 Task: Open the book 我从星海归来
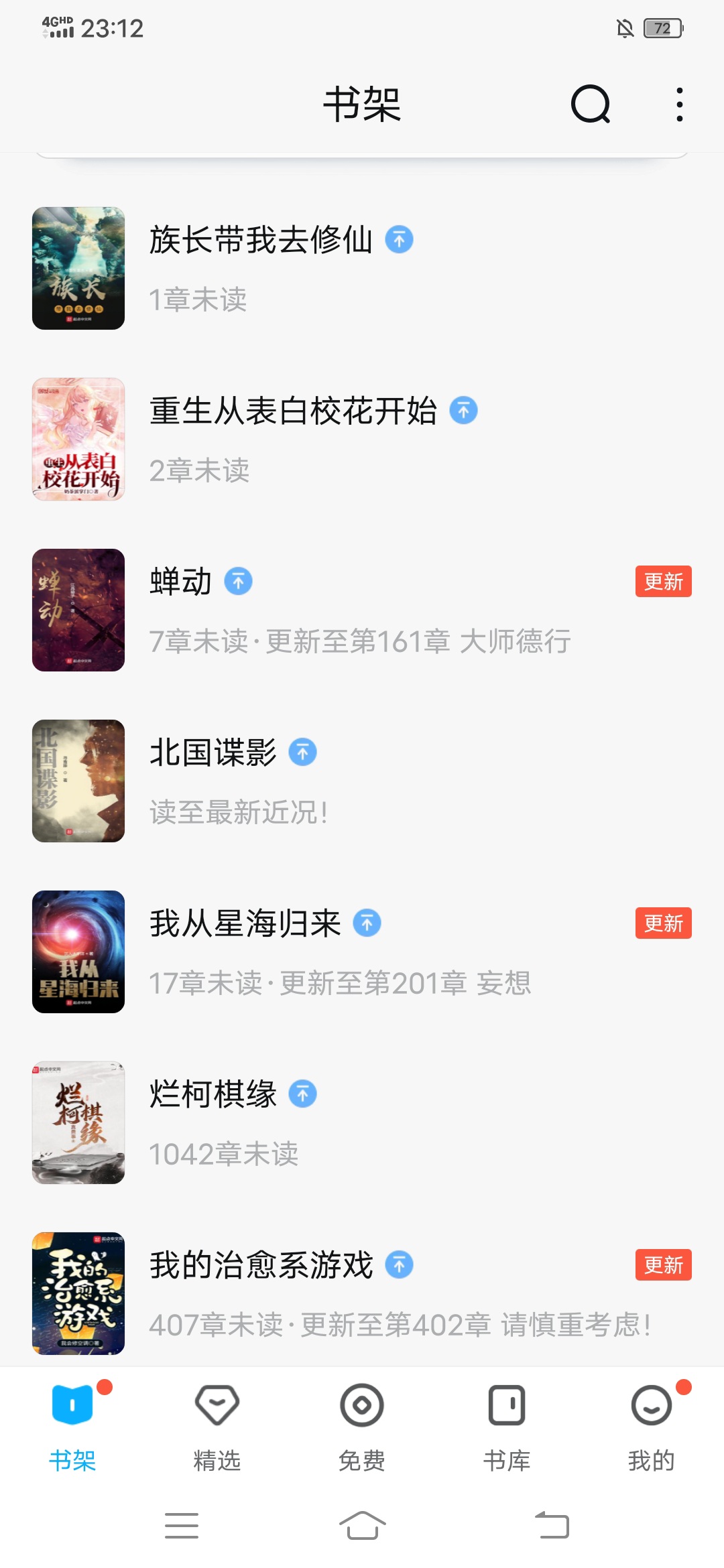click(245, 923)
